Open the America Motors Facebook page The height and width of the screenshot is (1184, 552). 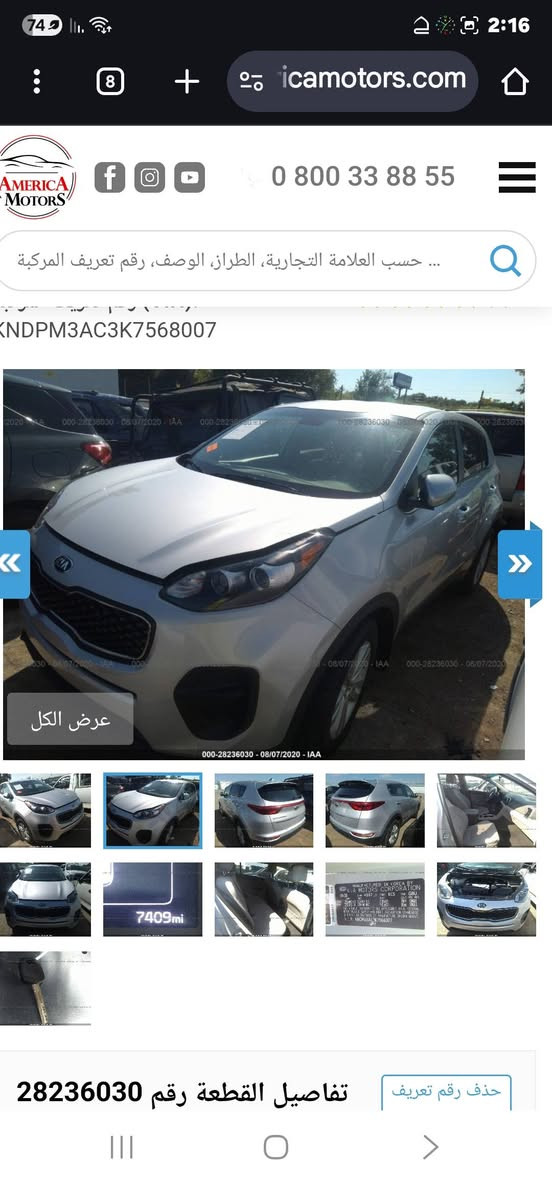point(109,177)
